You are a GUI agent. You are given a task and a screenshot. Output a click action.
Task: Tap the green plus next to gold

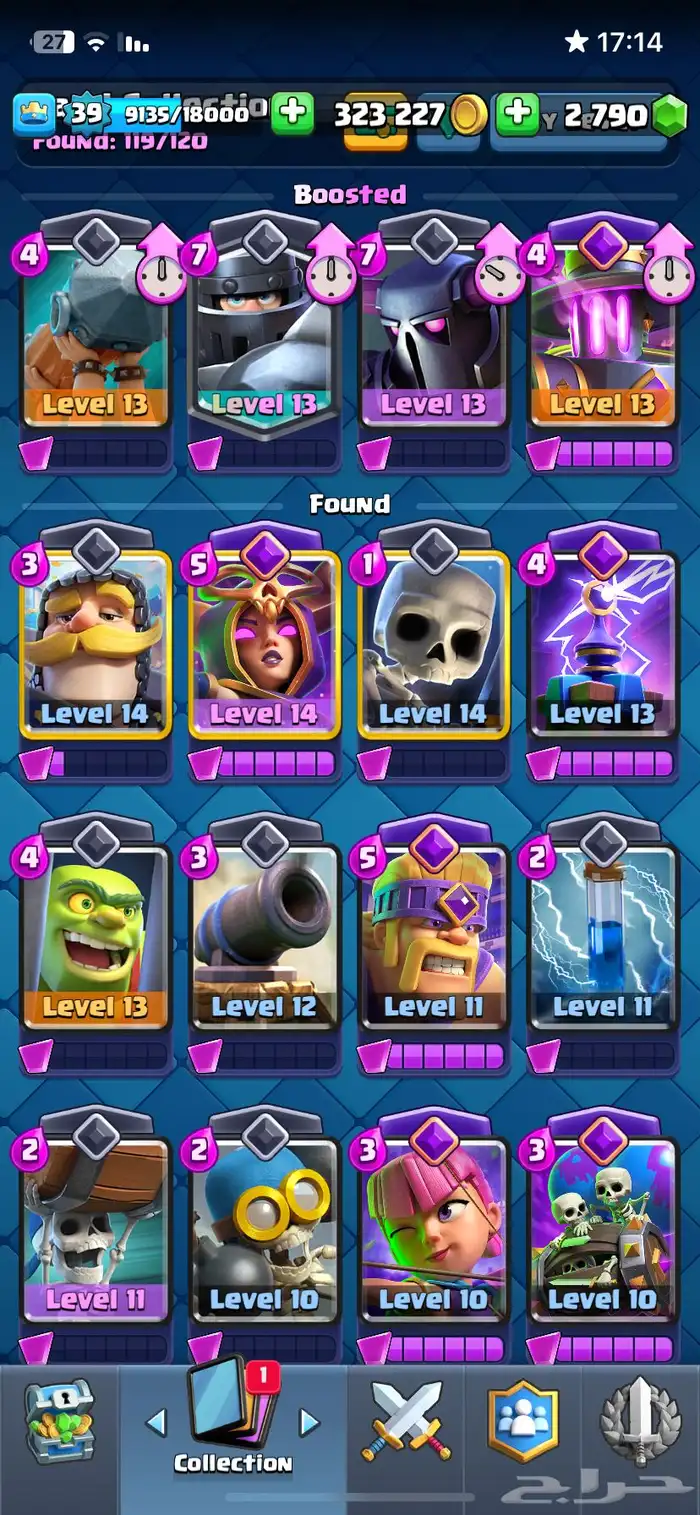(292, 113)
